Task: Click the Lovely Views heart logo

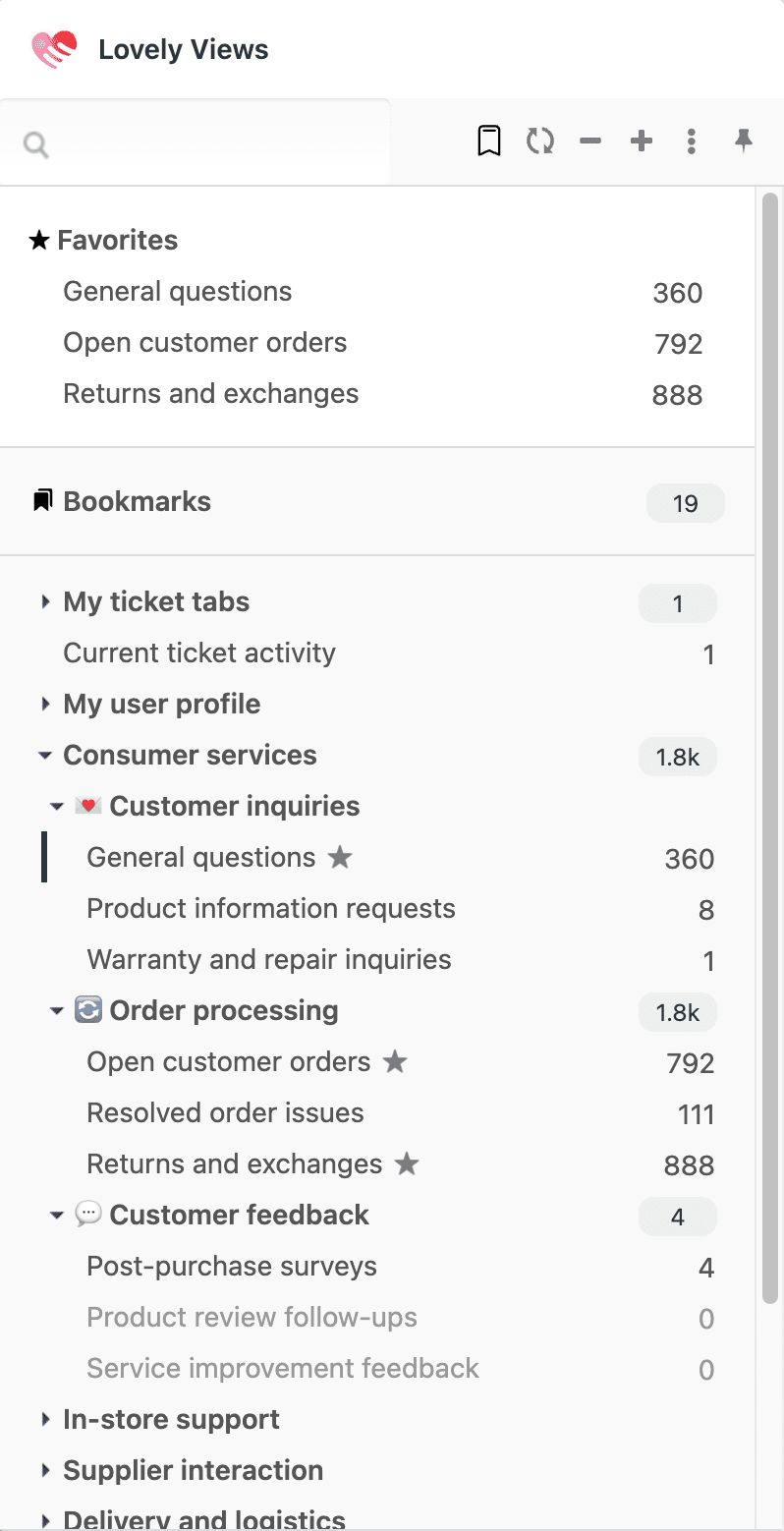Action: click(x=54, y=48)
